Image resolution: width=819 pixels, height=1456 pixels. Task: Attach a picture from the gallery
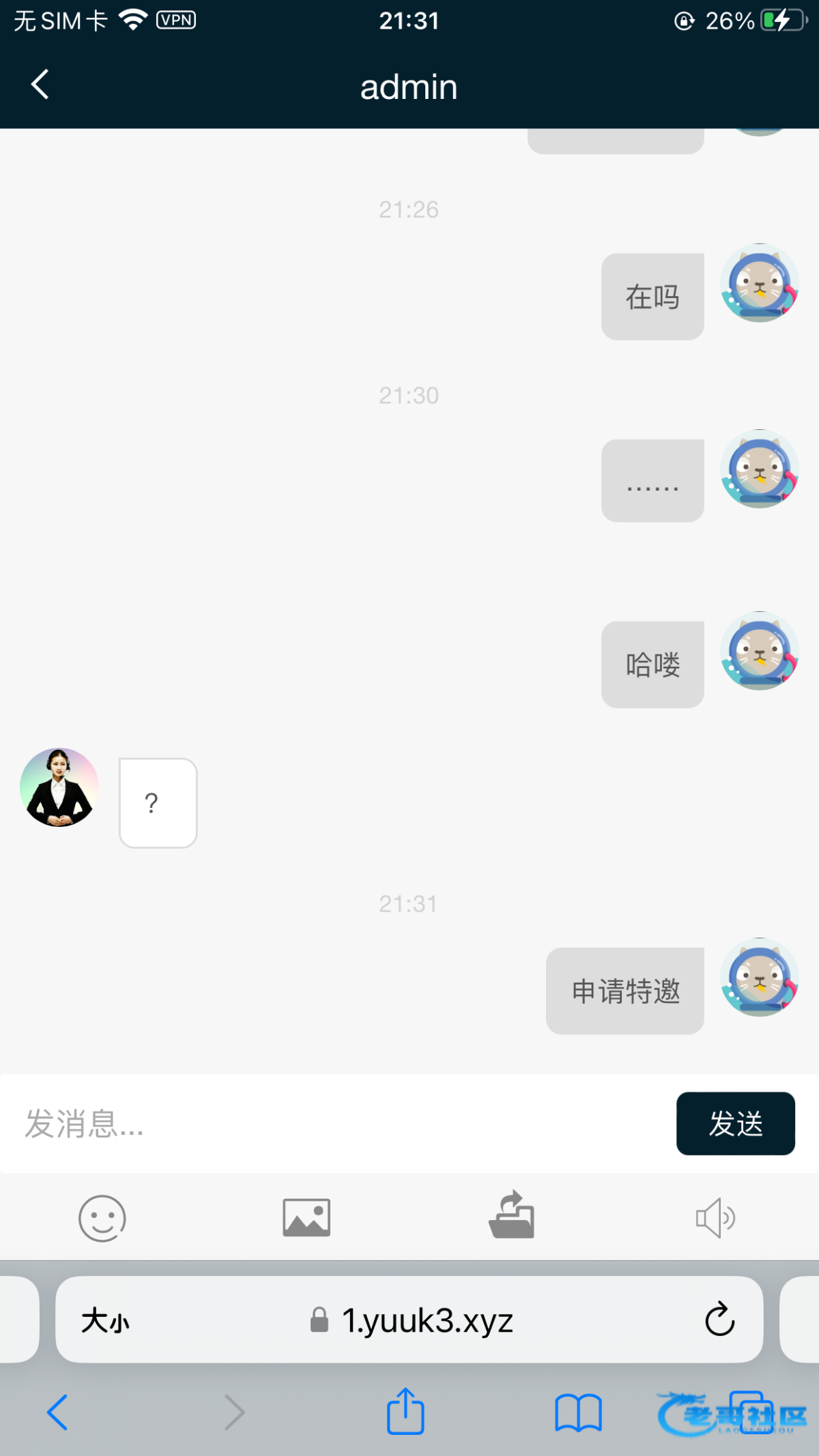[x=306, y=1218]
